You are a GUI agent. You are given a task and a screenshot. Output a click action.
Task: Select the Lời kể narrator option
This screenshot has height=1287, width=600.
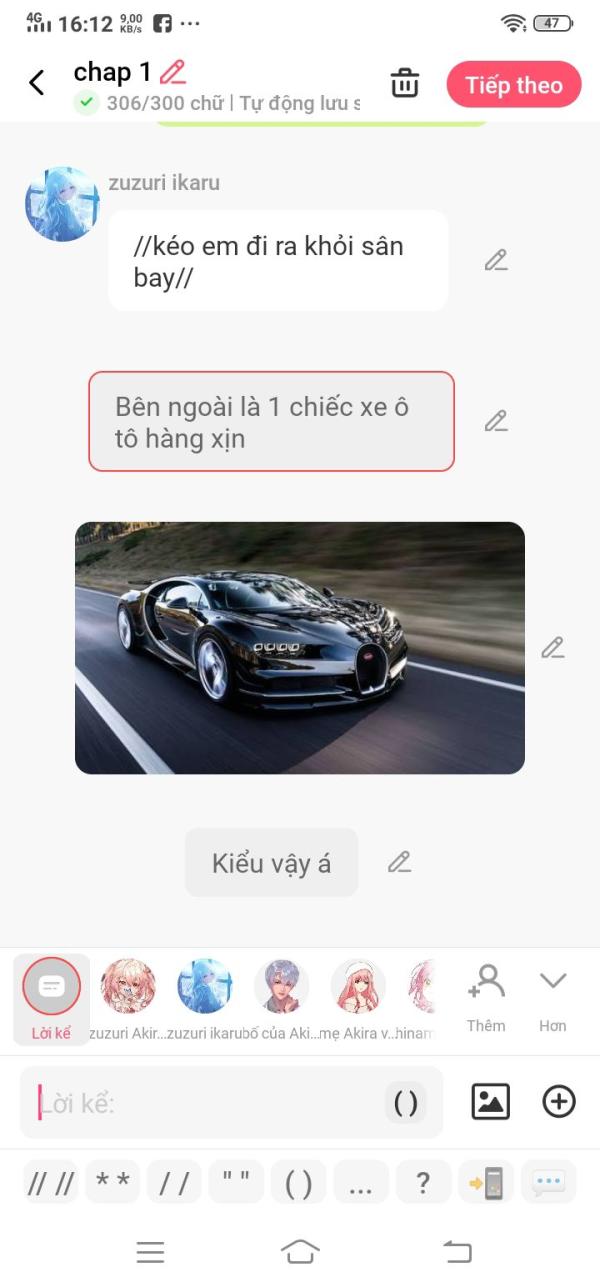tap(51, 999)
